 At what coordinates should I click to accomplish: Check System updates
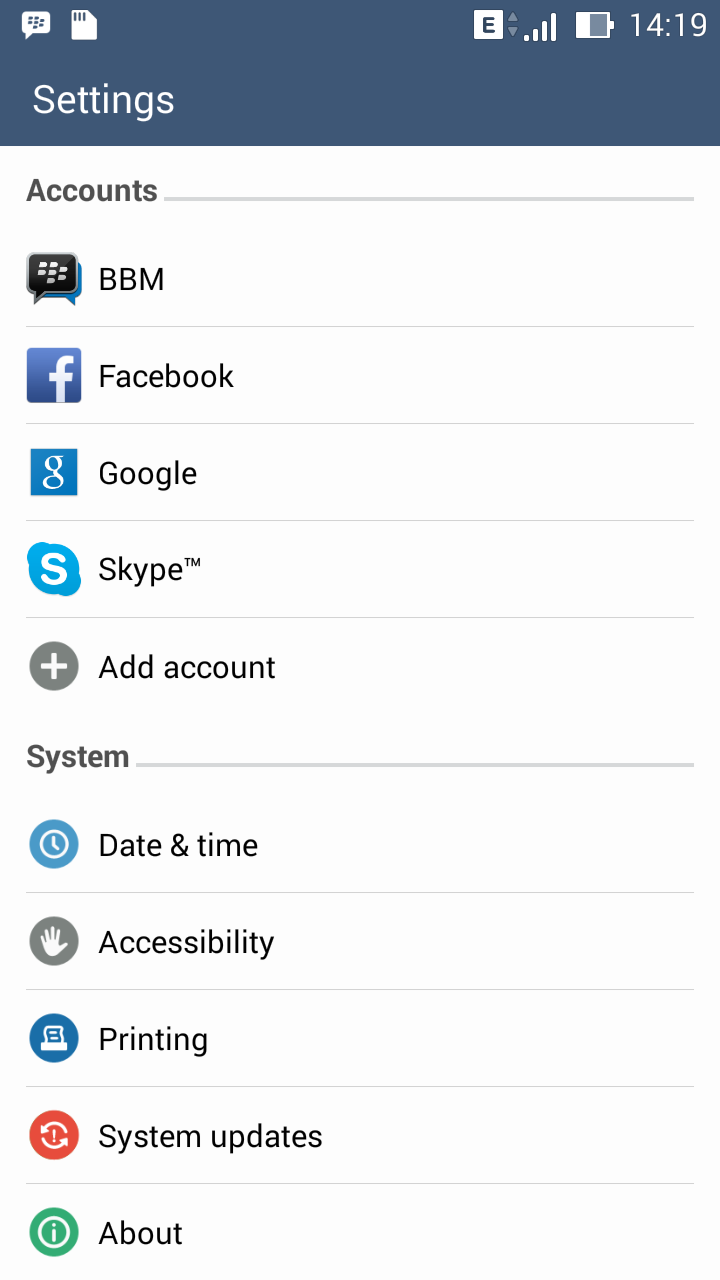coord(360,1136)
